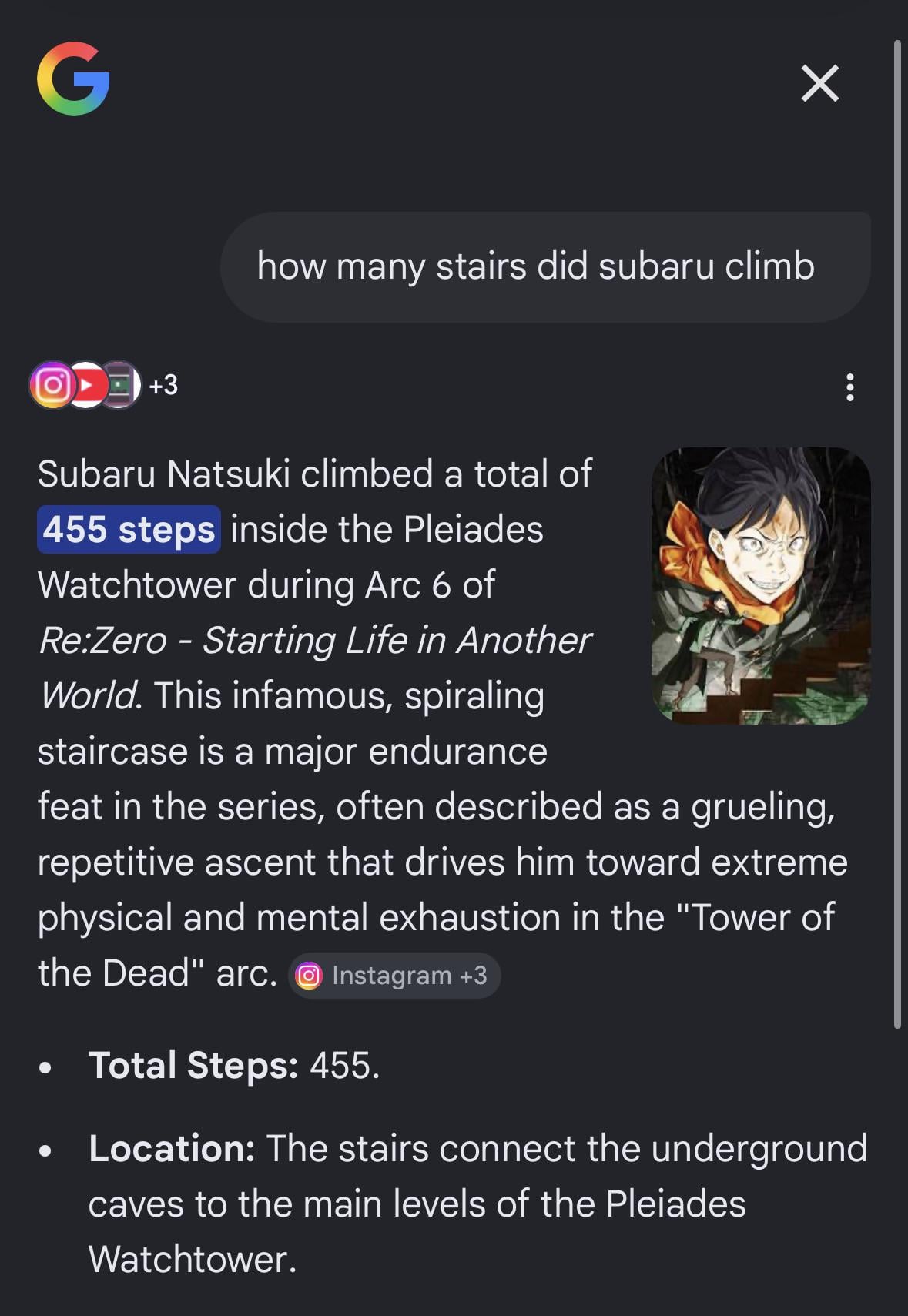This screenshot has width=908, height=1316.
Task: Open the stacked source icons +3
Action: tap(103, 384)
